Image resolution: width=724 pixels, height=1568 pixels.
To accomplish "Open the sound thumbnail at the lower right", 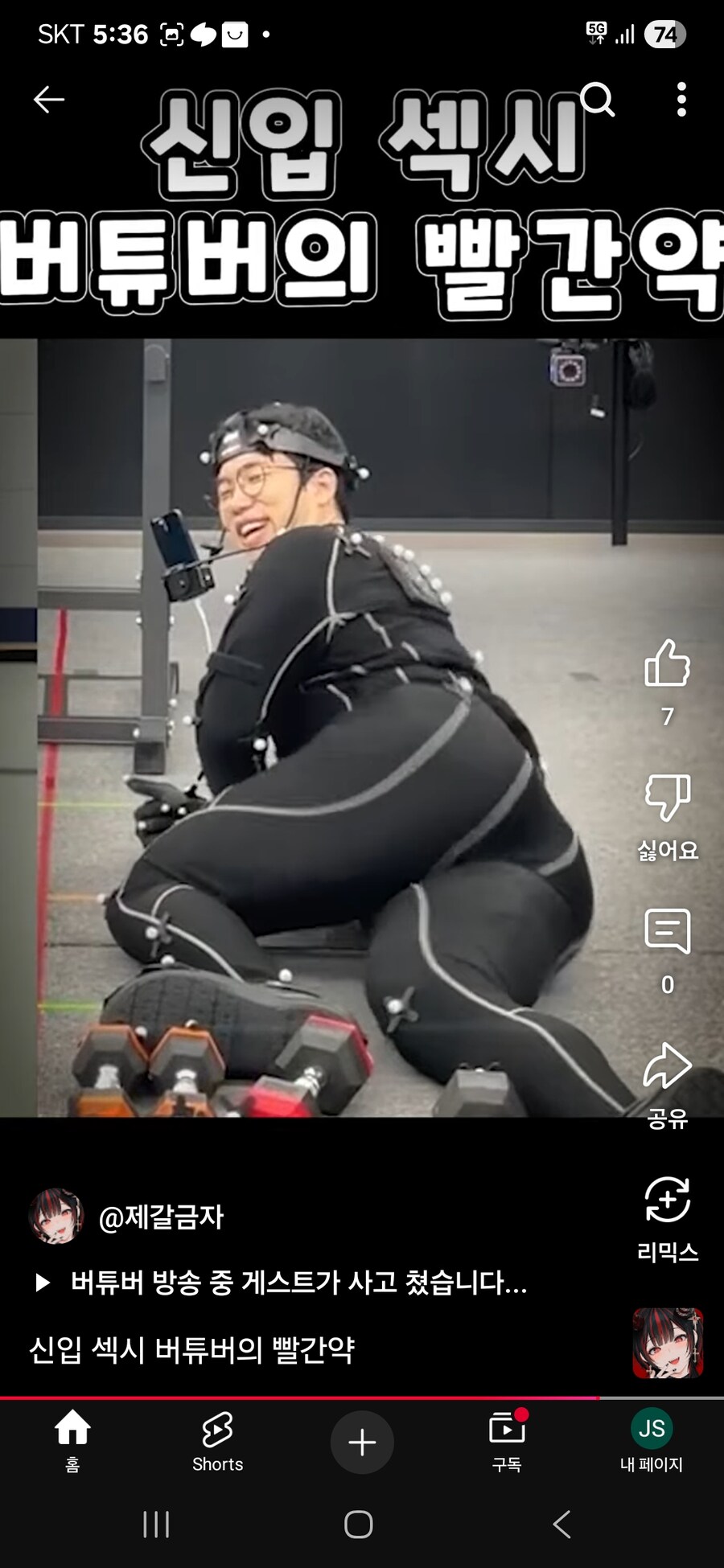I will 668,1343.
